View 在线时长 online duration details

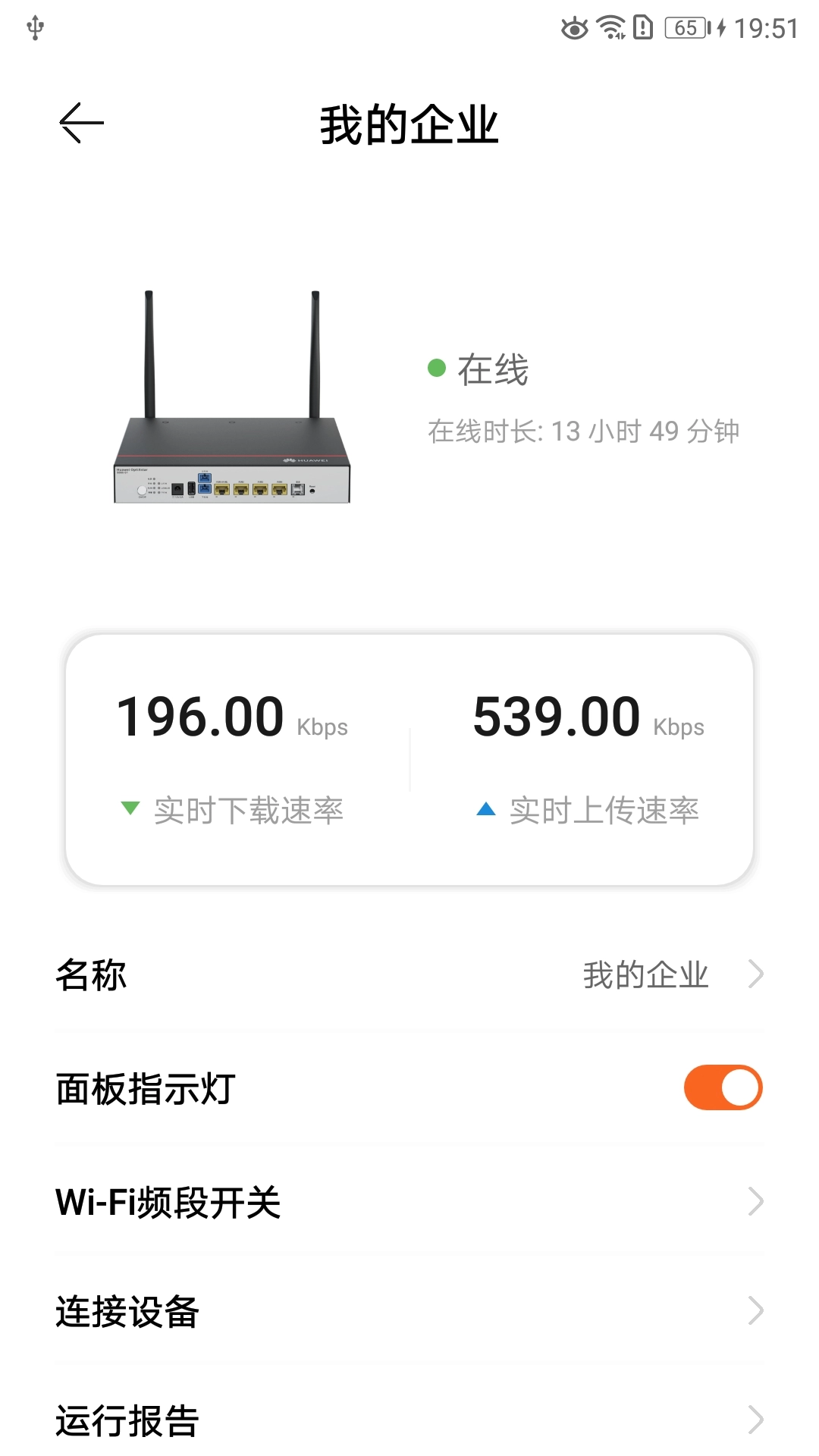(585, 430)
